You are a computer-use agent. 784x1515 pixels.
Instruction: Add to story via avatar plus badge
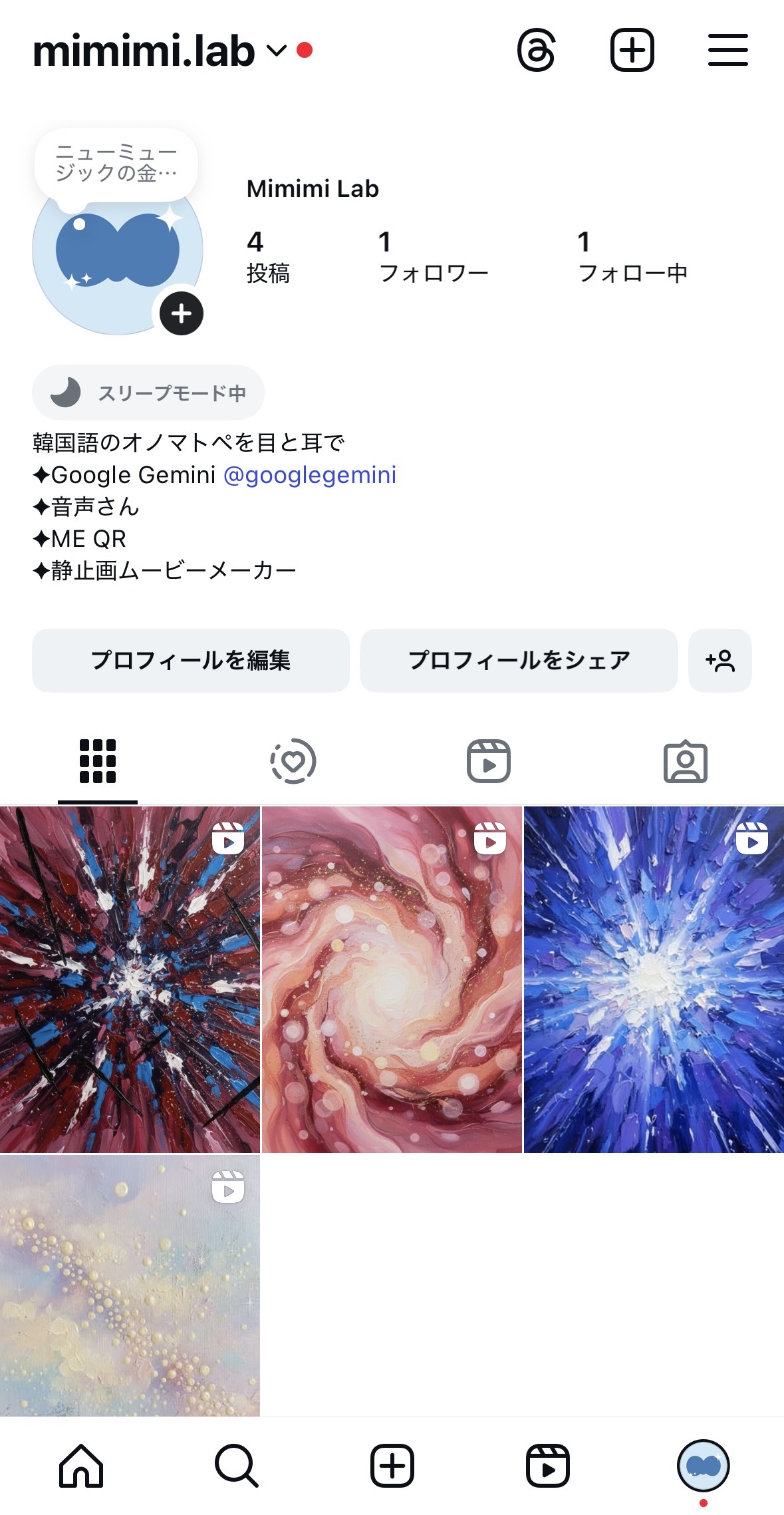(x=181, y=313)
